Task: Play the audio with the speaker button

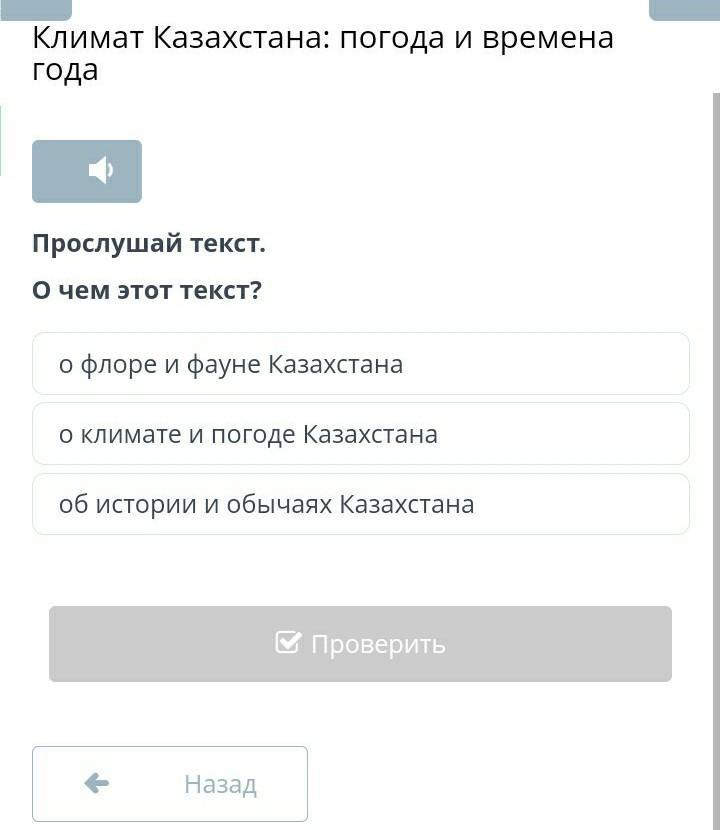Action: (87, 171)
